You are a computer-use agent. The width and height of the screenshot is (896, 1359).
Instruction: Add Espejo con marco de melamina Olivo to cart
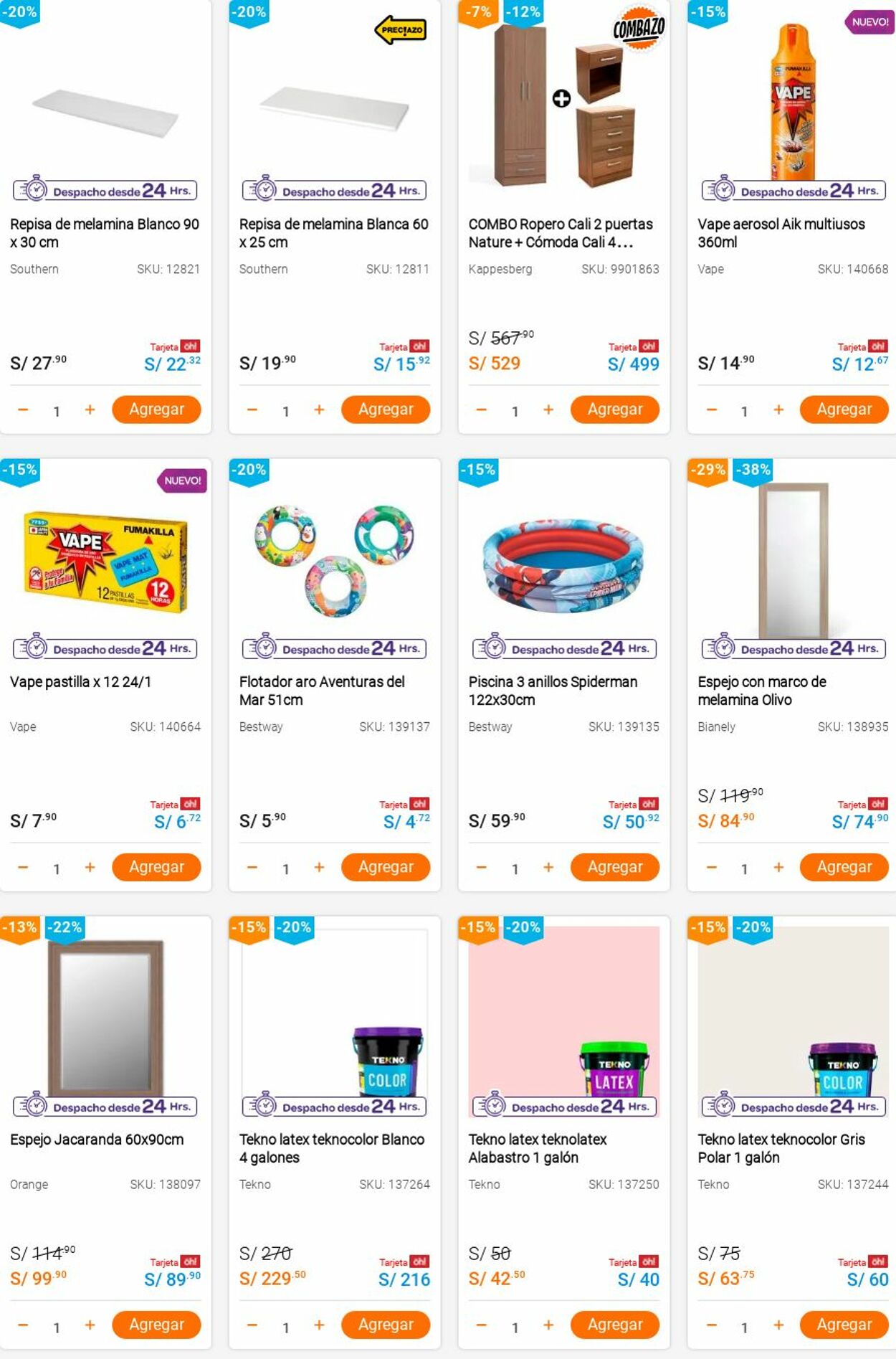844,867
